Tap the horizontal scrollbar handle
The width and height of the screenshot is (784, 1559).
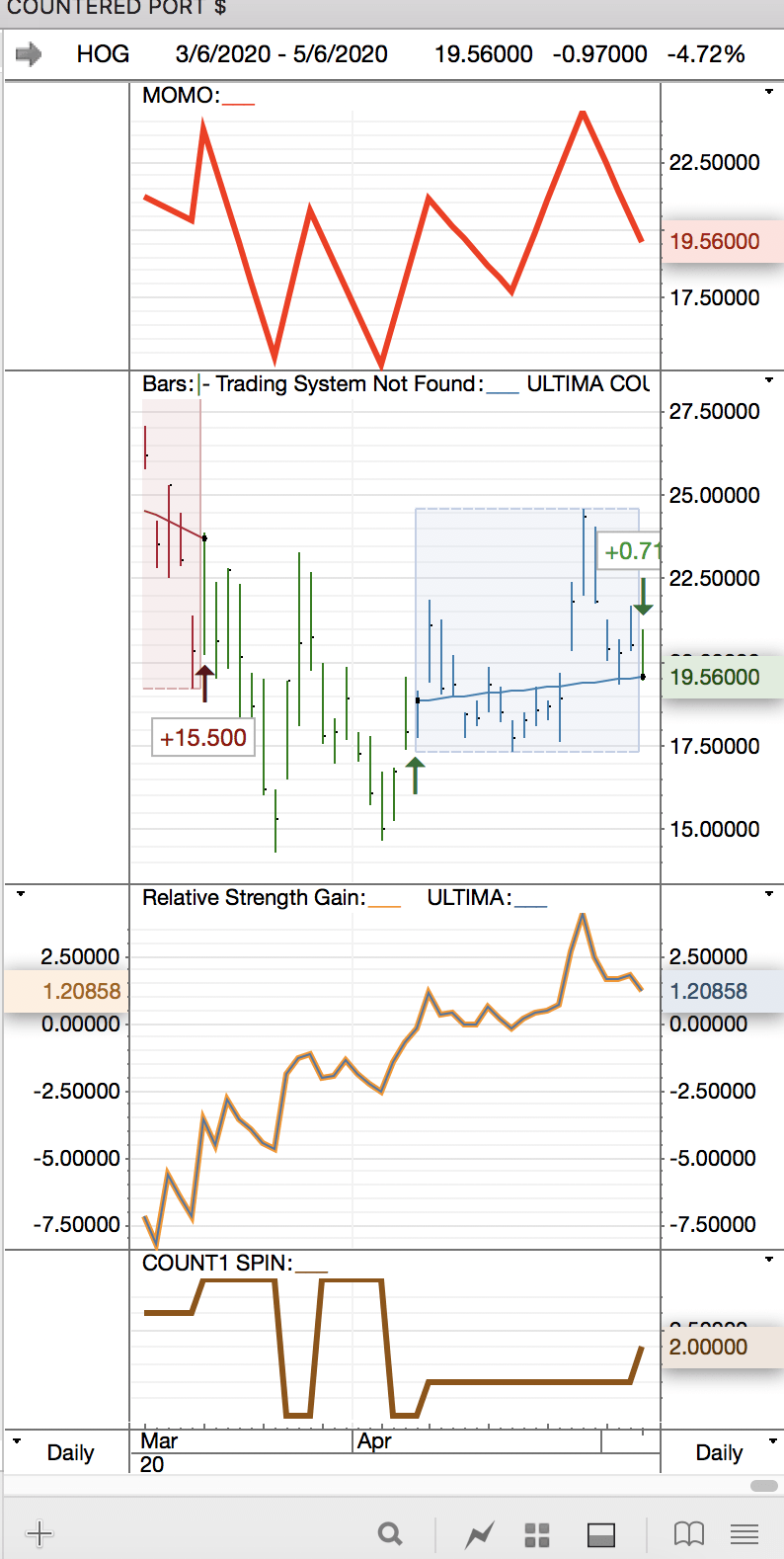(763, 1486)
